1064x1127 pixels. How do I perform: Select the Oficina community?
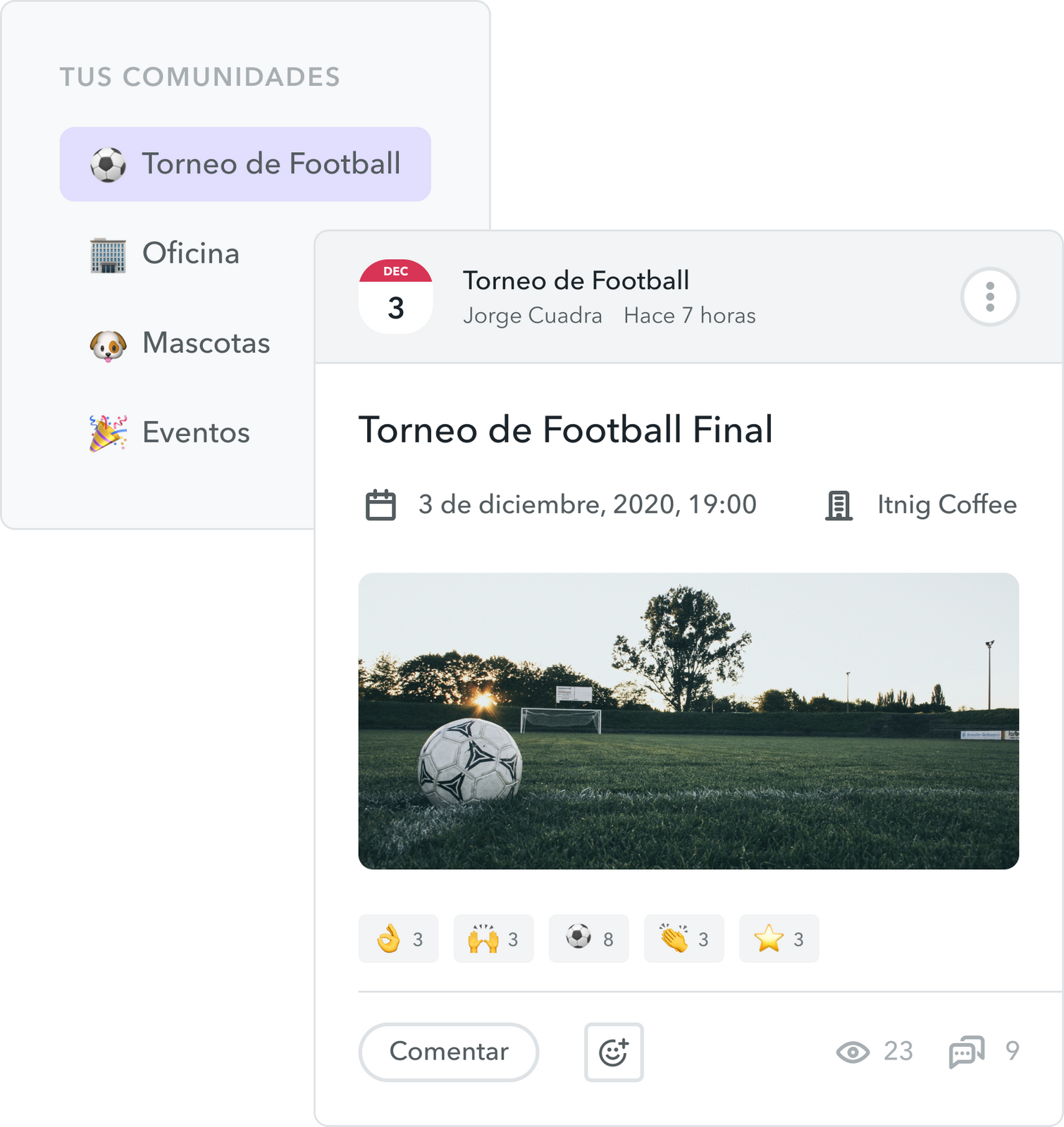pos(190,254)
